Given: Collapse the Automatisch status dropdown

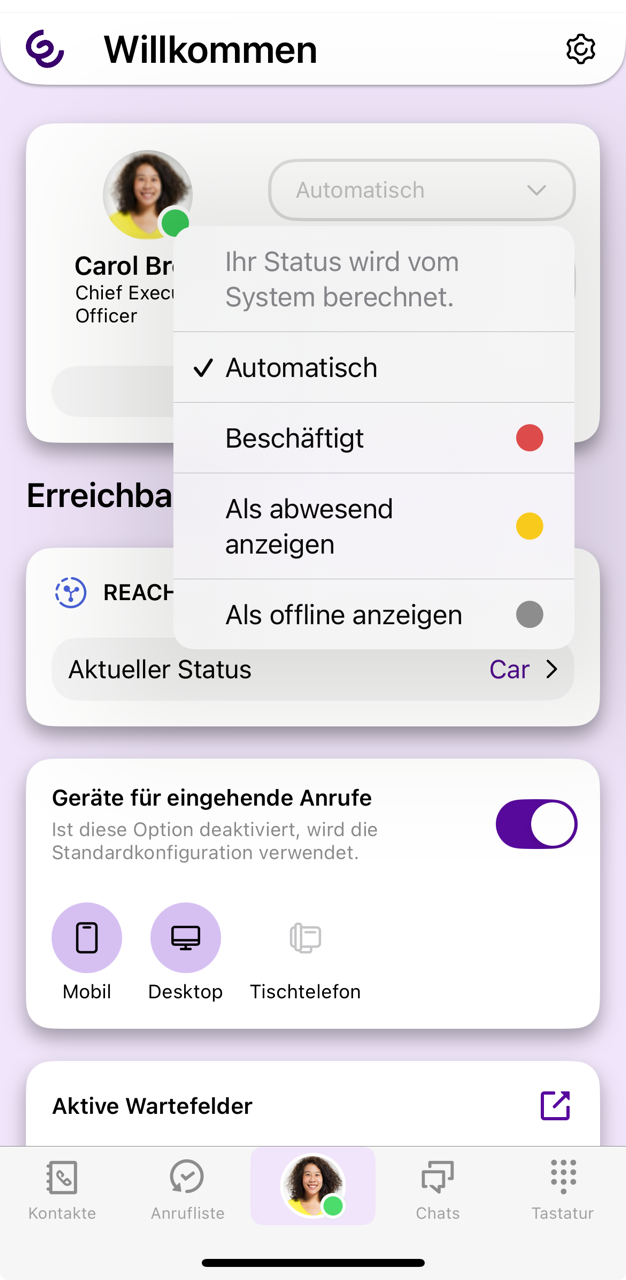Looking at the screenshot, I should pyautogui.click(x=421, y=190).
